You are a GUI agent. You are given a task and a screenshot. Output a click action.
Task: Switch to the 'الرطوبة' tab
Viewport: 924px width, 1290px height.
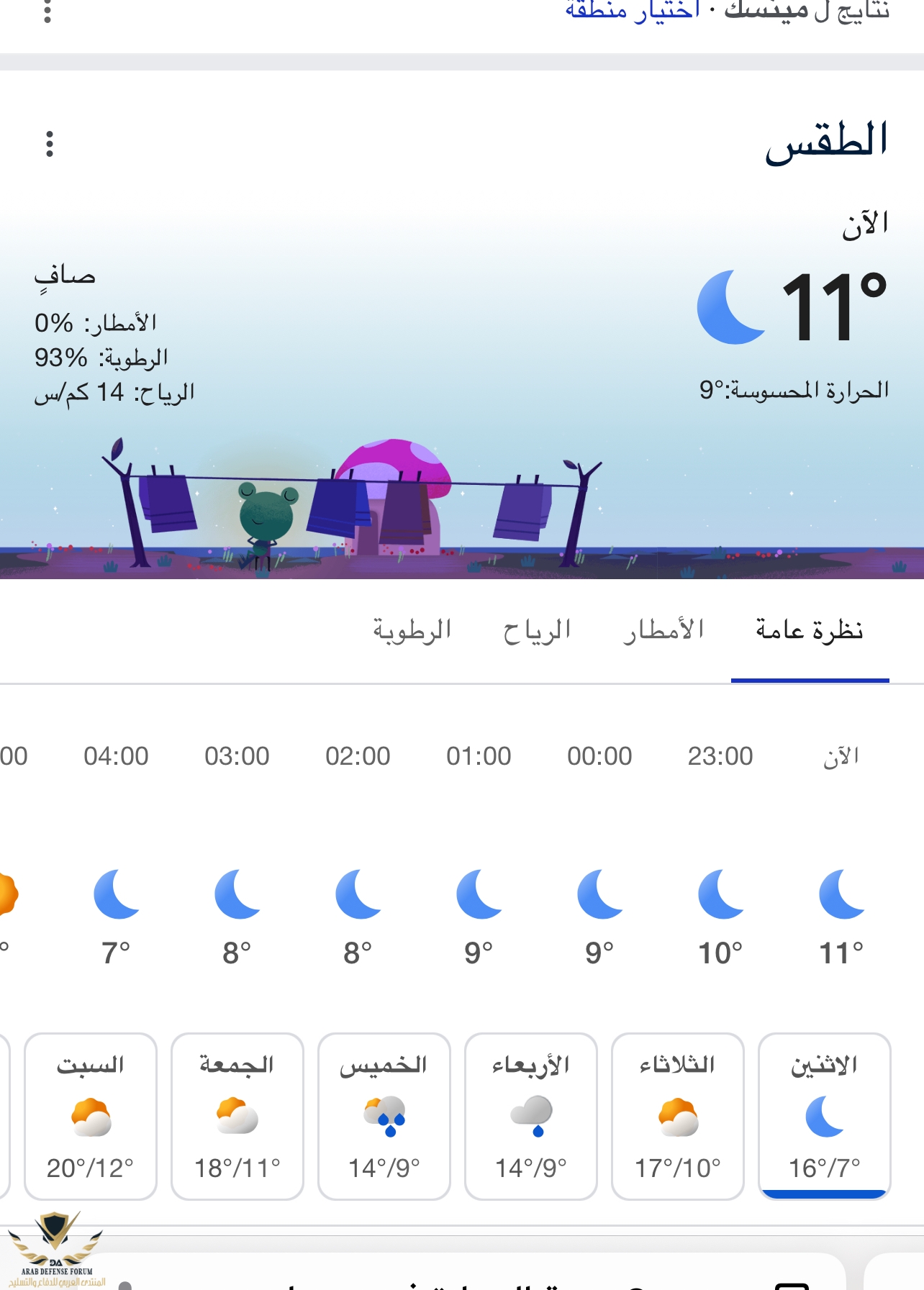click(412, 631)
